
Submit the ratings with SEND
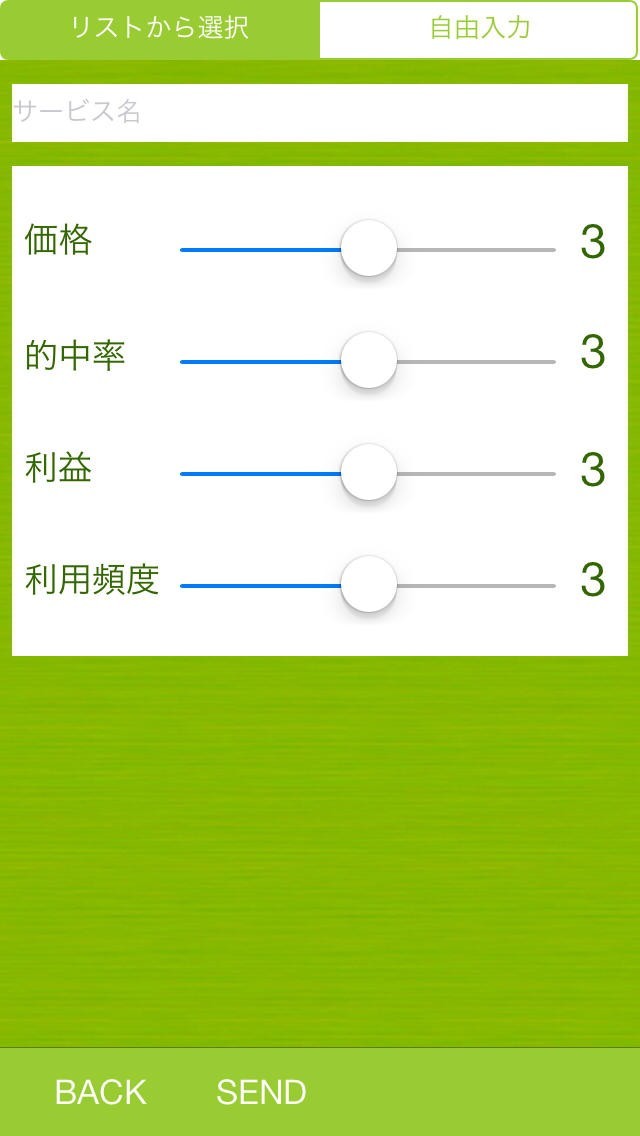pyautogui.click(x=261, y=1092)
